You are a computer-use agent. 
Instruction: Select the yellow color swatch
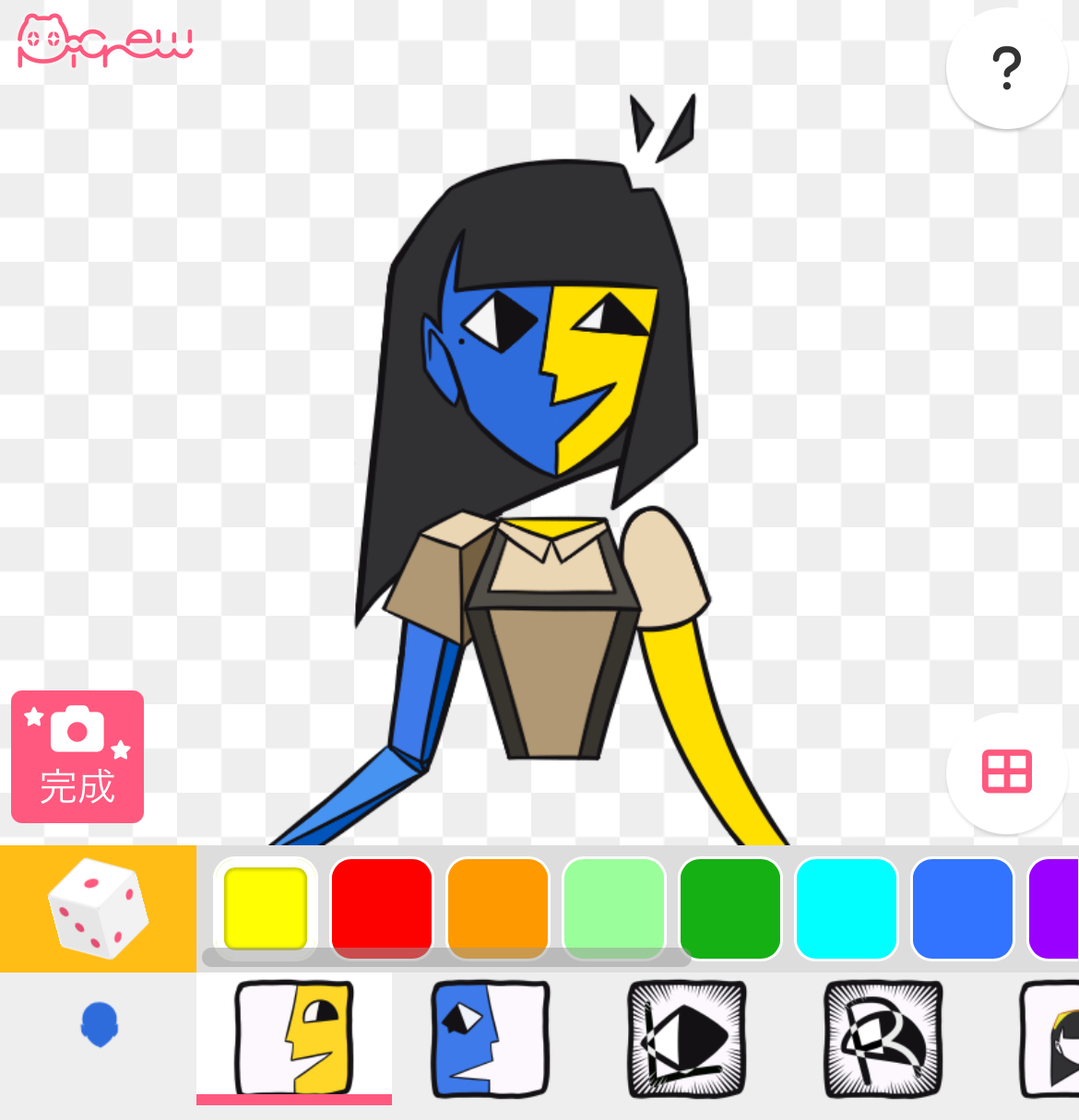click(266, 908)
